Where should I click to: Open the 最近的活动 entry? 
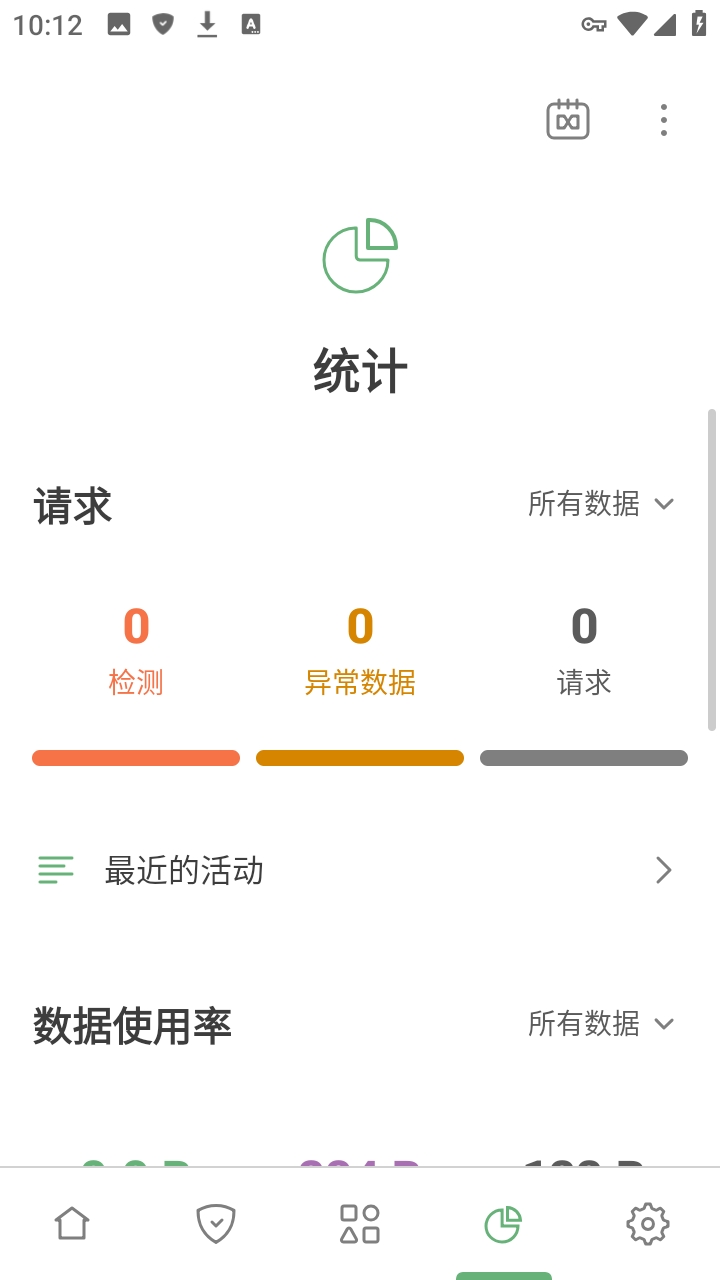coord(182,870)
